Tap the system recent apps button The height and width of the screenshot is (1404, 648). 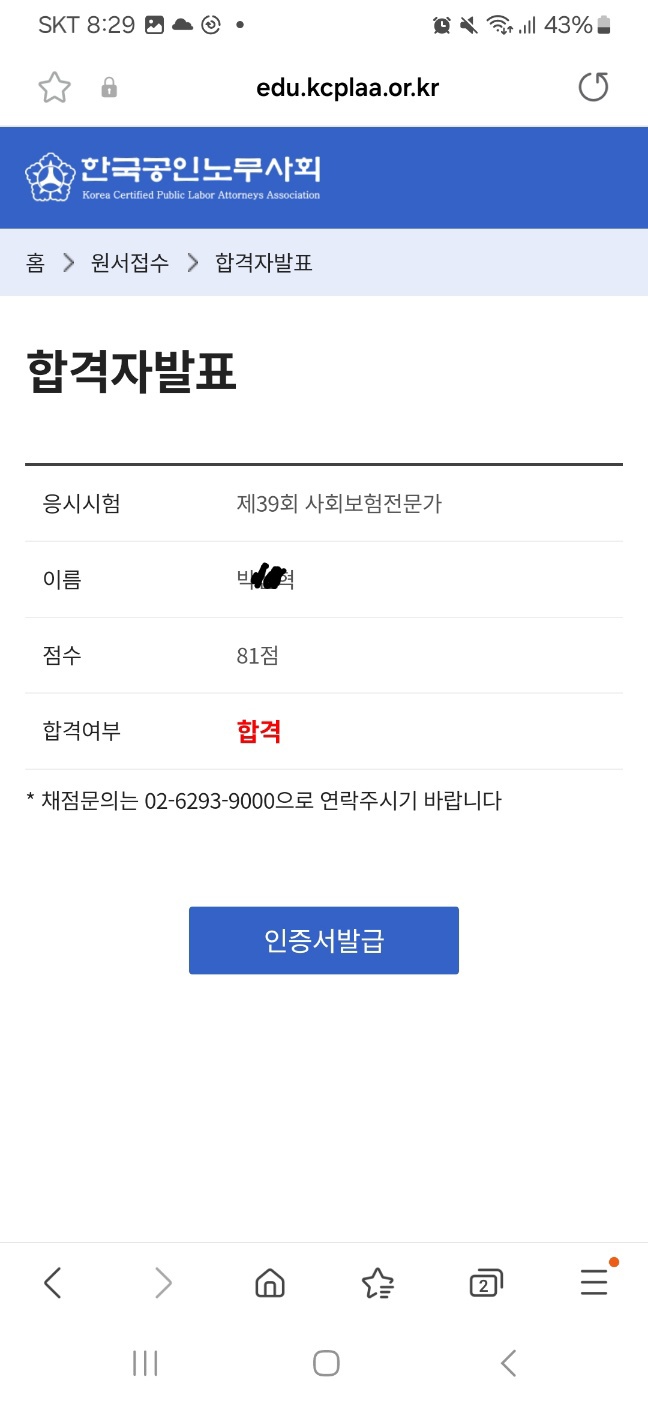click(146, 1362)
